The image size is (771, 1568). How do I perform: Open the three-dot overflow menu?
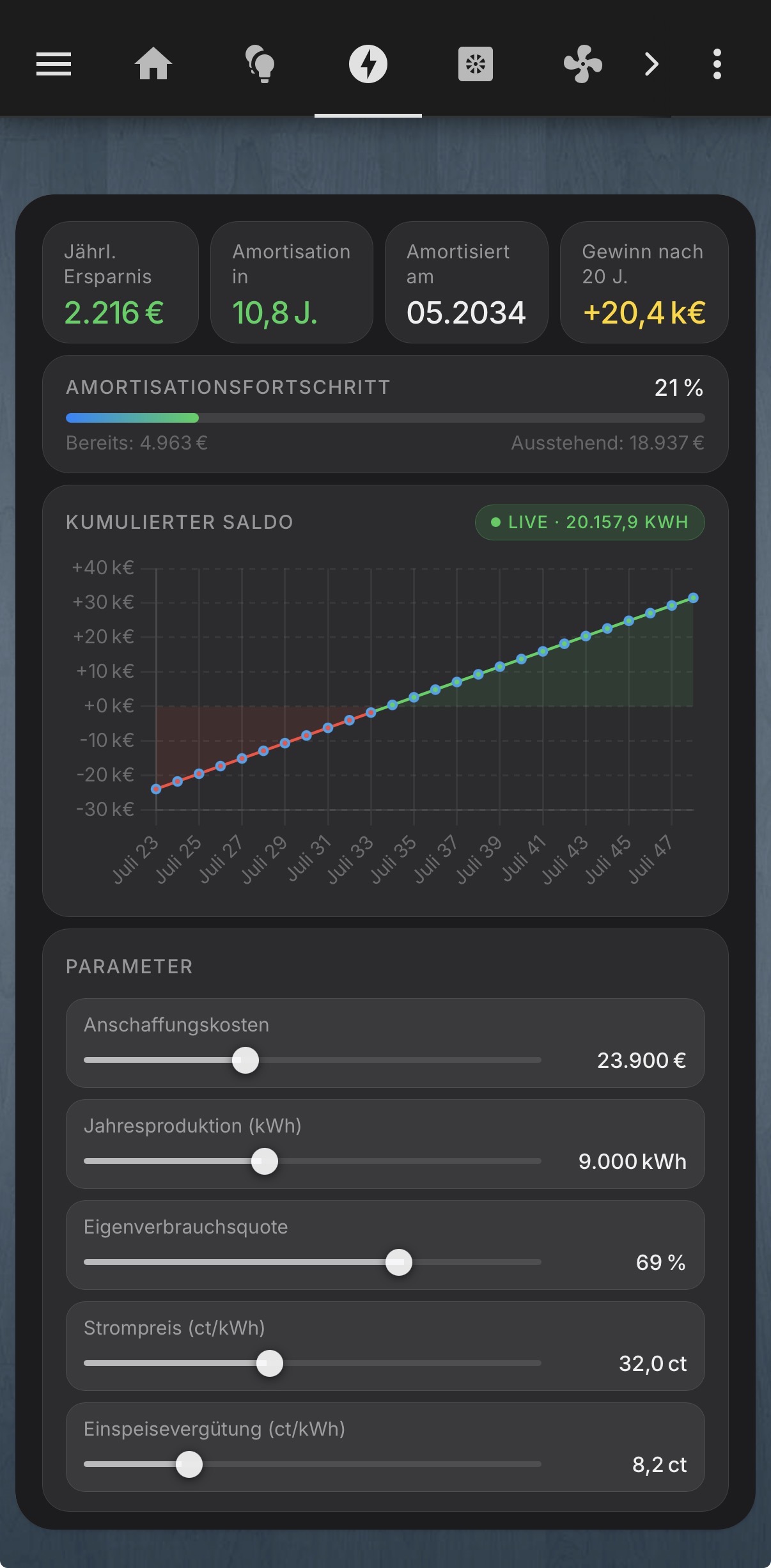pos(717,64)
